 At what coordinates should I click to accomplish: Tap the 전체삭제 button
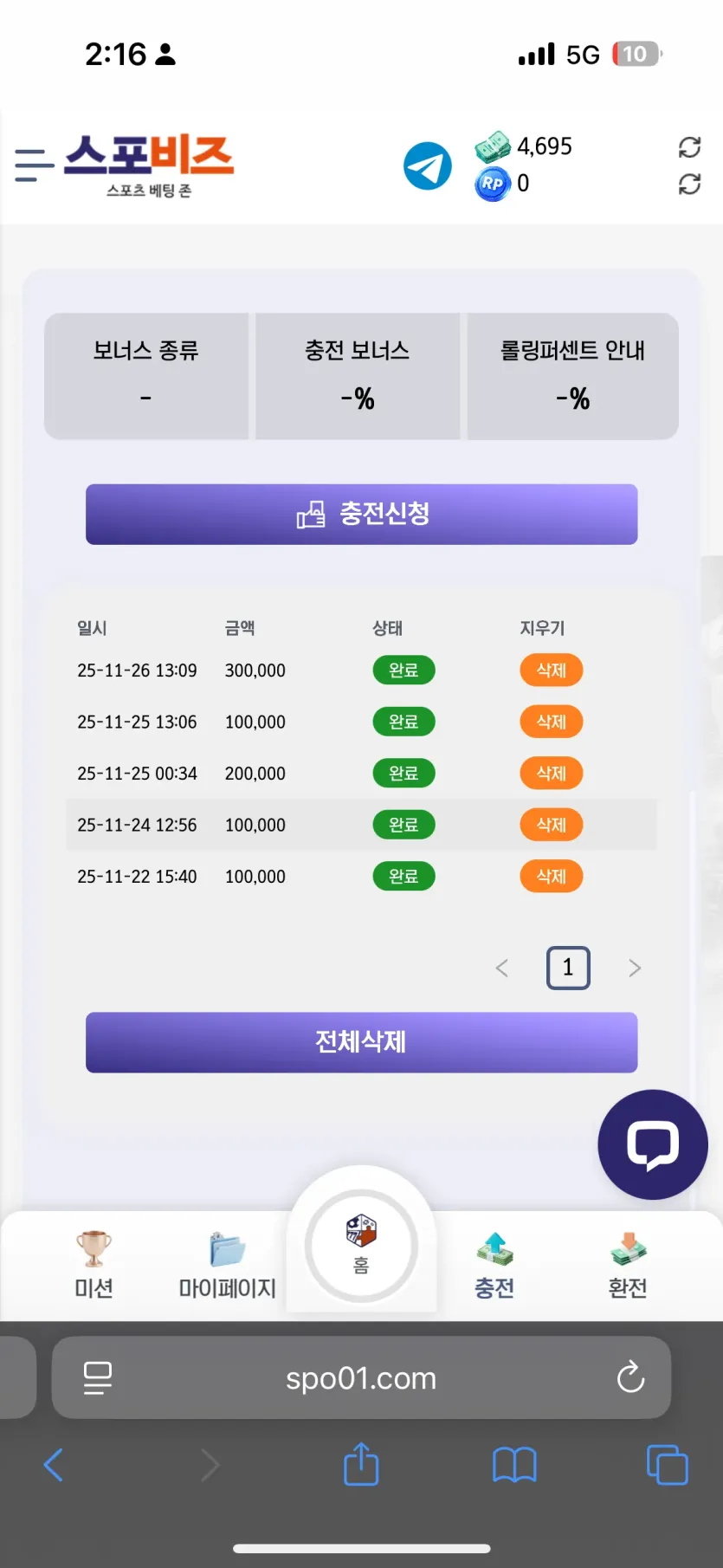pyautogui.click(x=362, y=1042)
